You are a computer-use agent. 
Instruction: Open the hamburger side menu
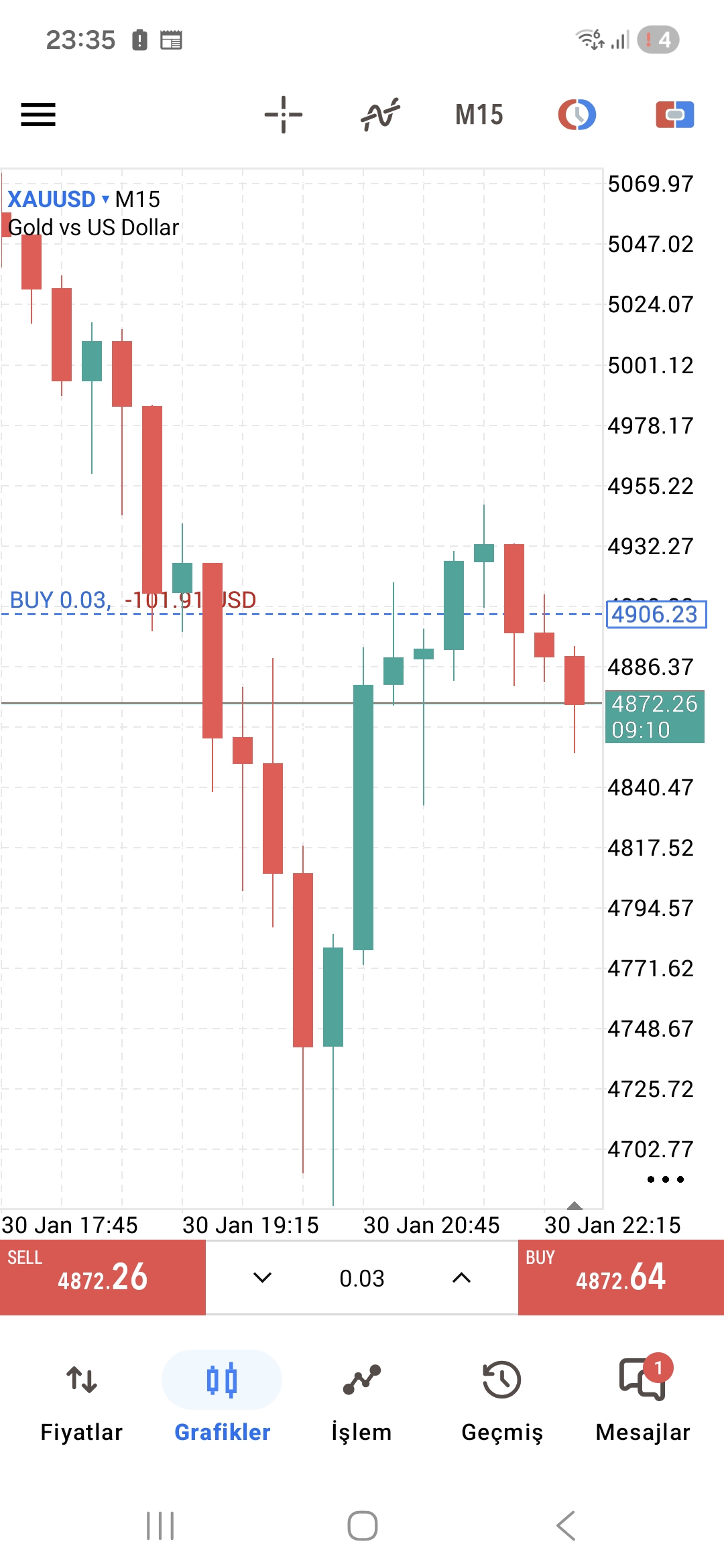(38, 115)
